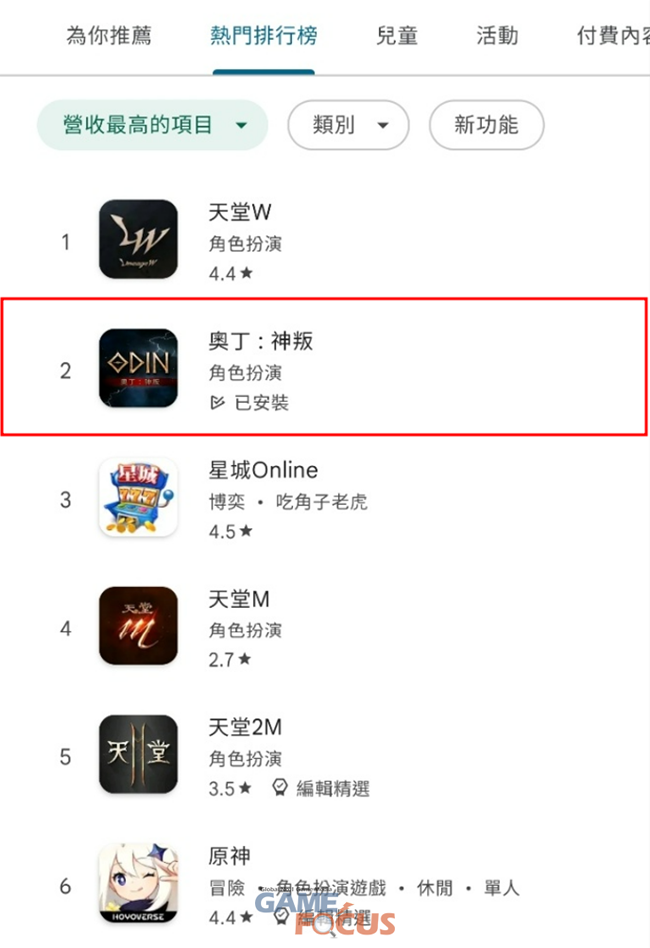
Task: Open the 類別 filter dropdown
Action: click(348, 126)
